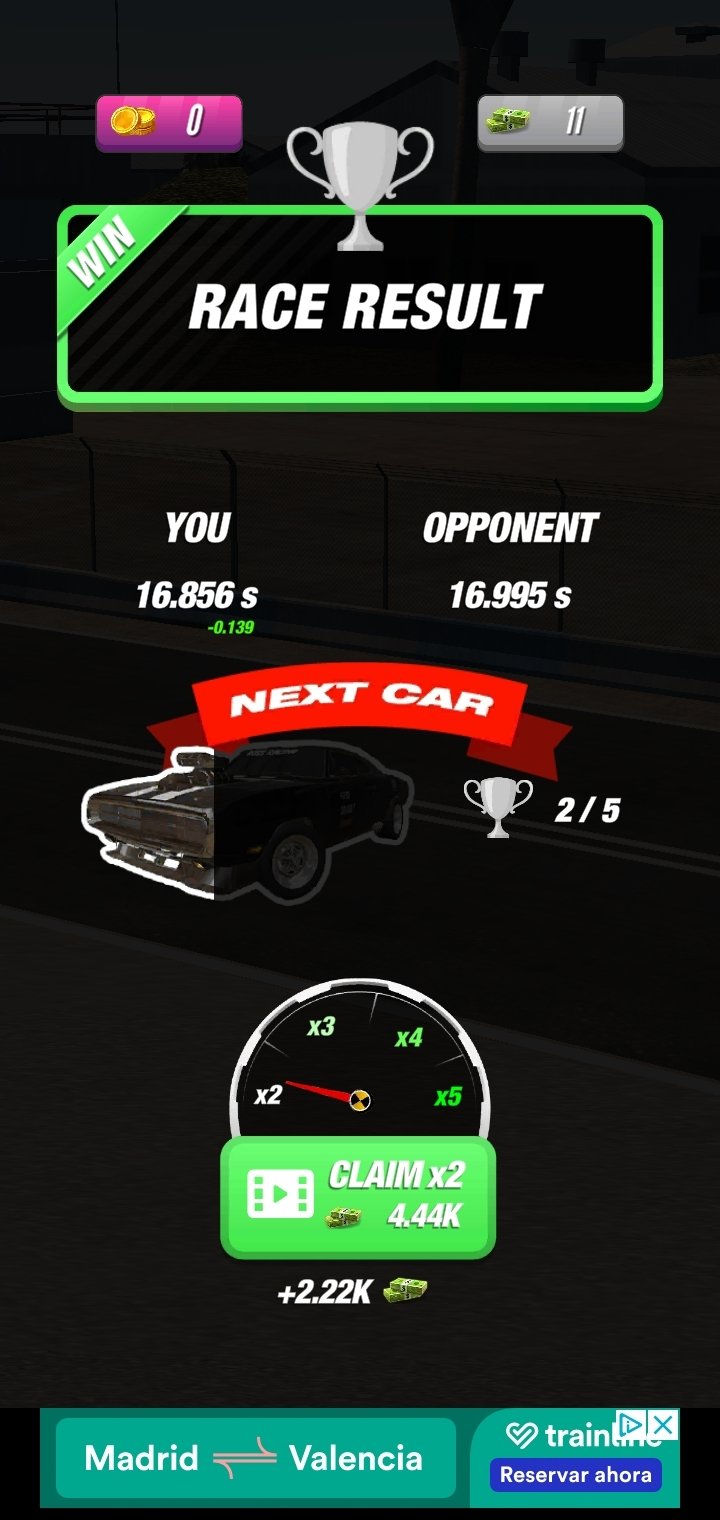Screen dimensions: 720x1520
Task: Open the cash balance counter
Action: (550, 123)
